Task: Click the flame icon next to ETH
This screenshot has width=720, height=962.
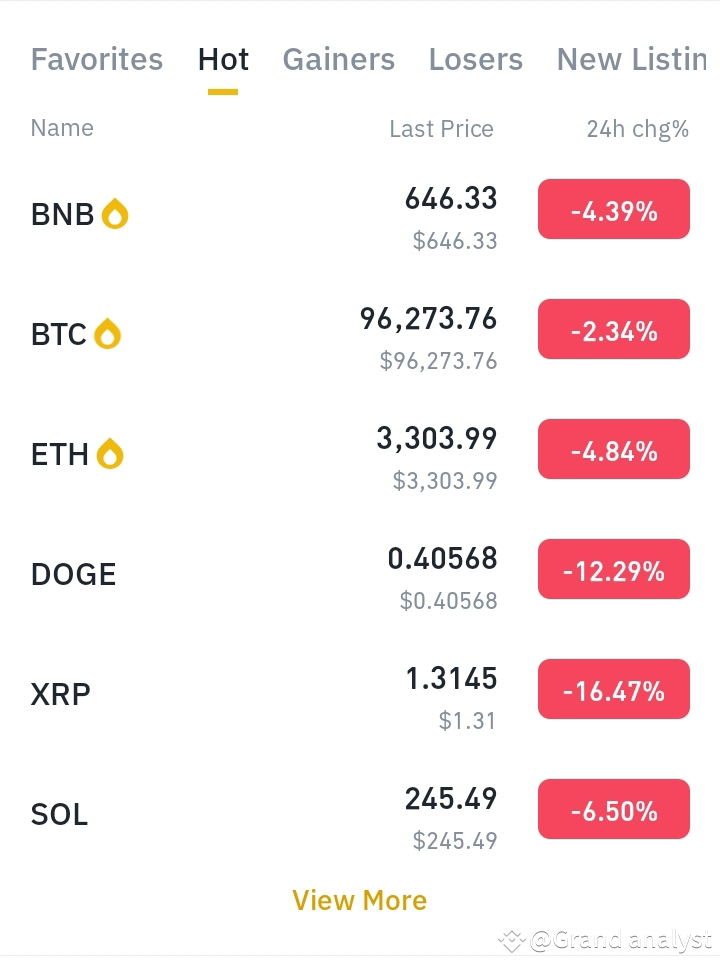Action: (110, 452)
